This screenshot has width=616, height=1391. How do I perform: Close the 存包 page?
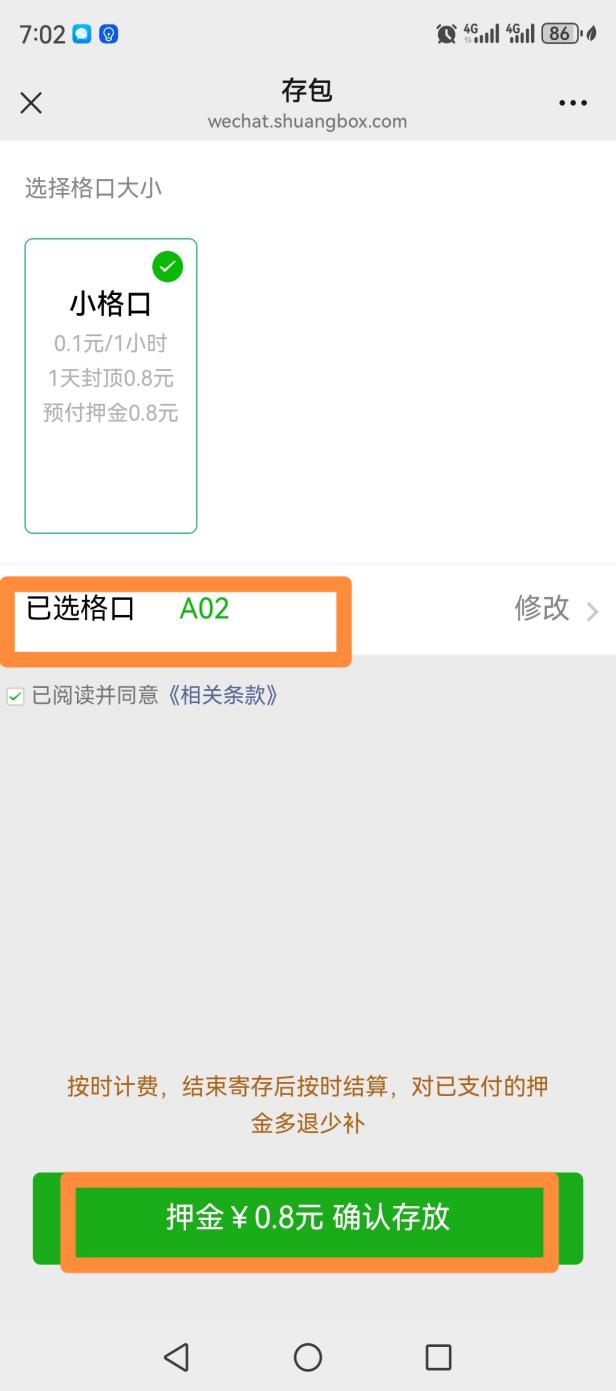click(31, 103)
